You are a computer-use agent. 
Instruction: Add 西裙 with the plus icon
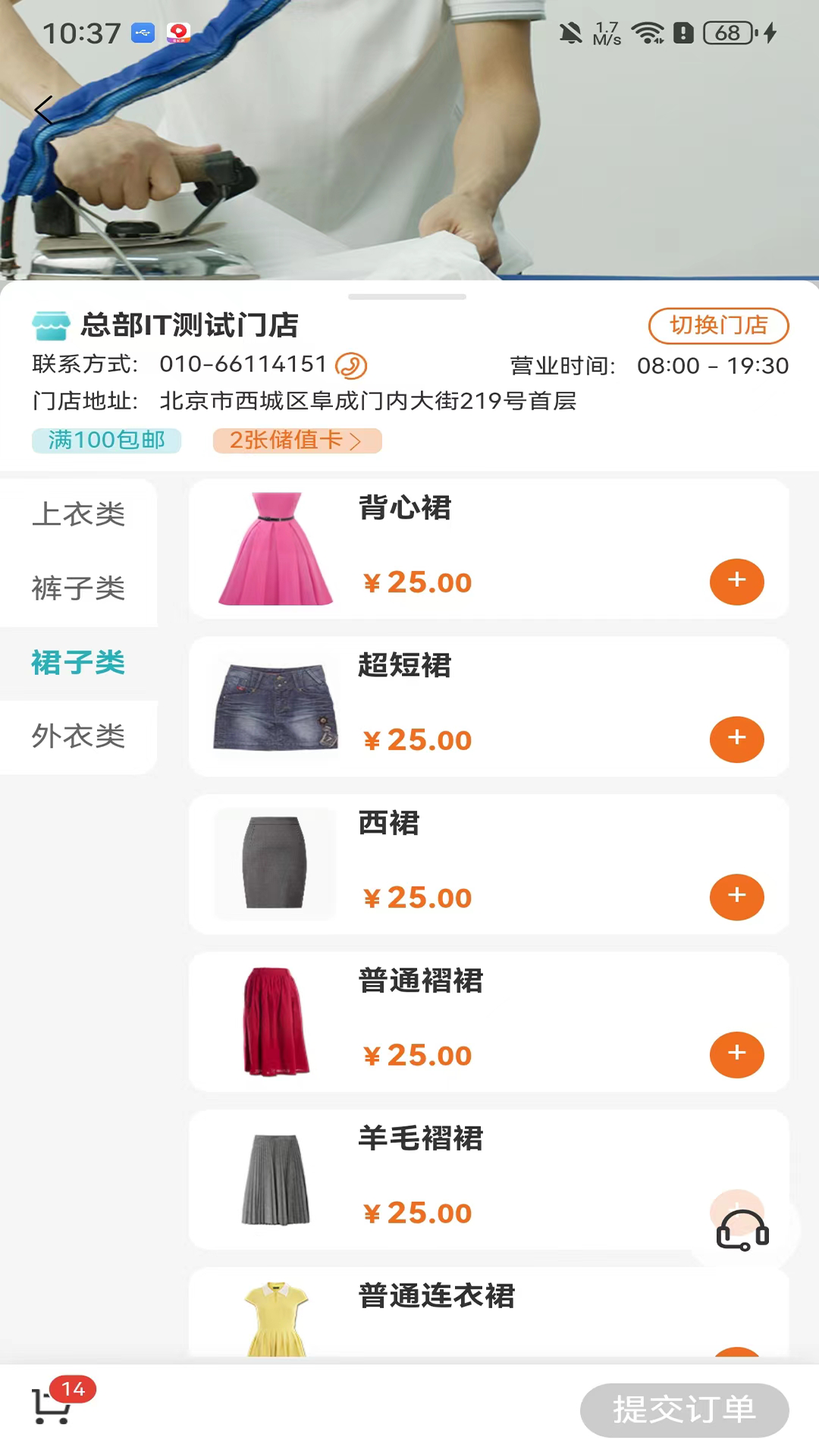tap(736, 897)
